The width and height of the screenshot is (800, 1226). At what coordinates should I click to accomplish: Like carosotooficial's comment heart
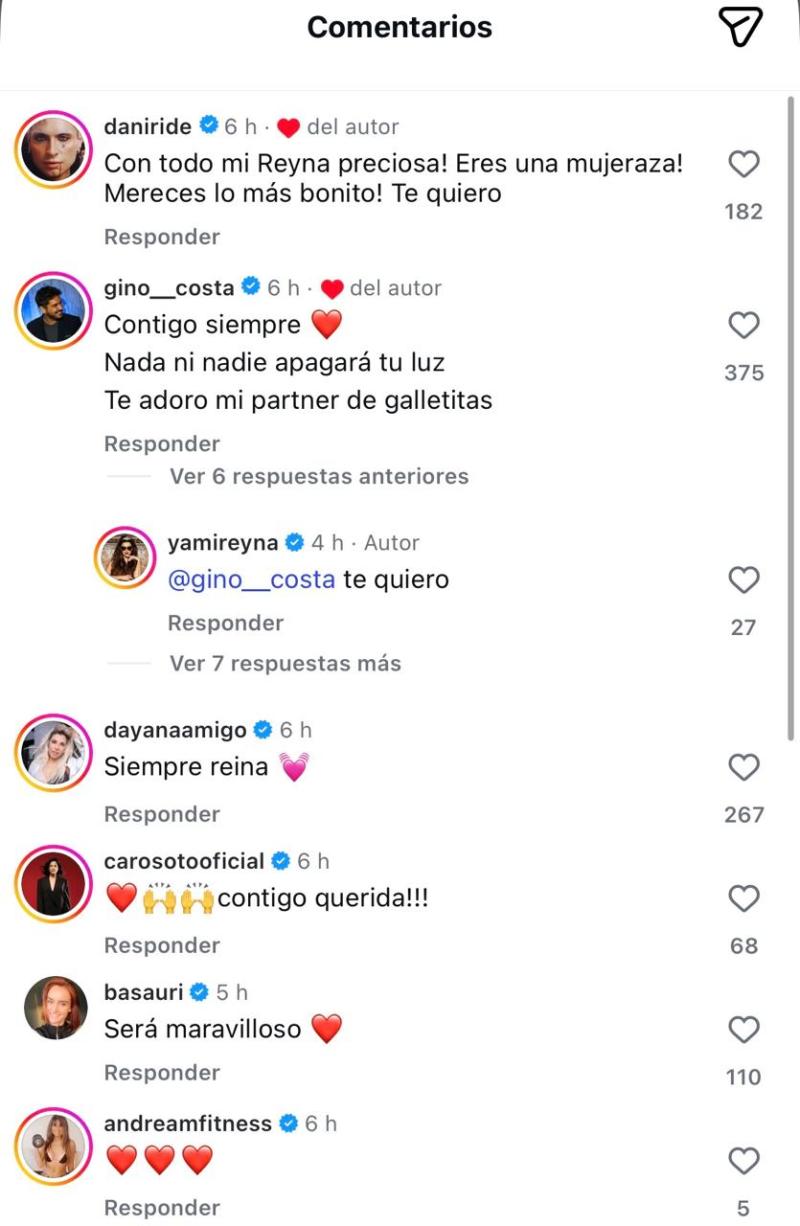tap(743, 899)
